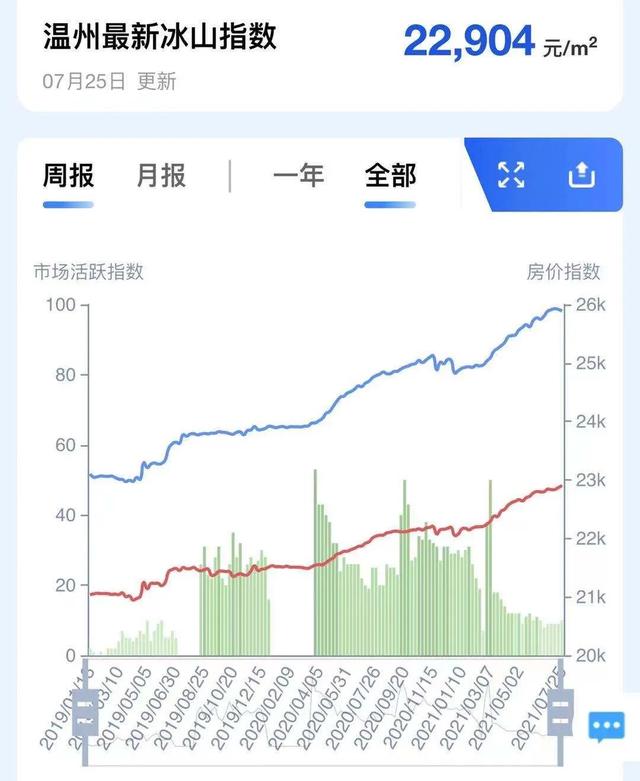
Task: Switch to the 月报 tab
Action: (x=161, y=176)
